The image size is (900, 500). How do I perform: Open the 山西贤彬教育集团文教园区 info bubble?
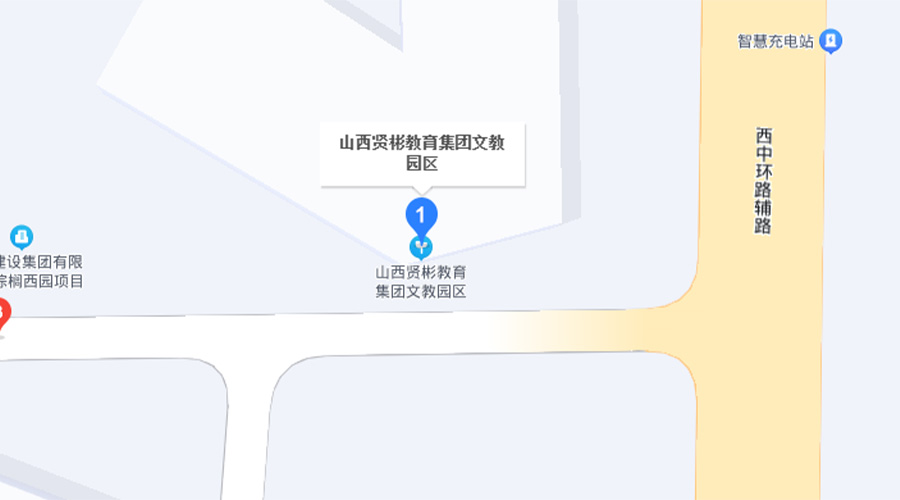click(422, 154)
